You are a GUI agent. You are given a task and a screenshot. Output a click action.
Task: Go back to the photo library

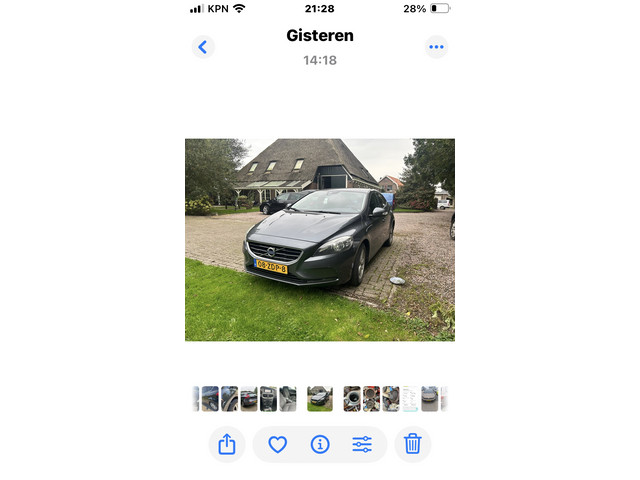pyautogui.click(x=203, y=46)
